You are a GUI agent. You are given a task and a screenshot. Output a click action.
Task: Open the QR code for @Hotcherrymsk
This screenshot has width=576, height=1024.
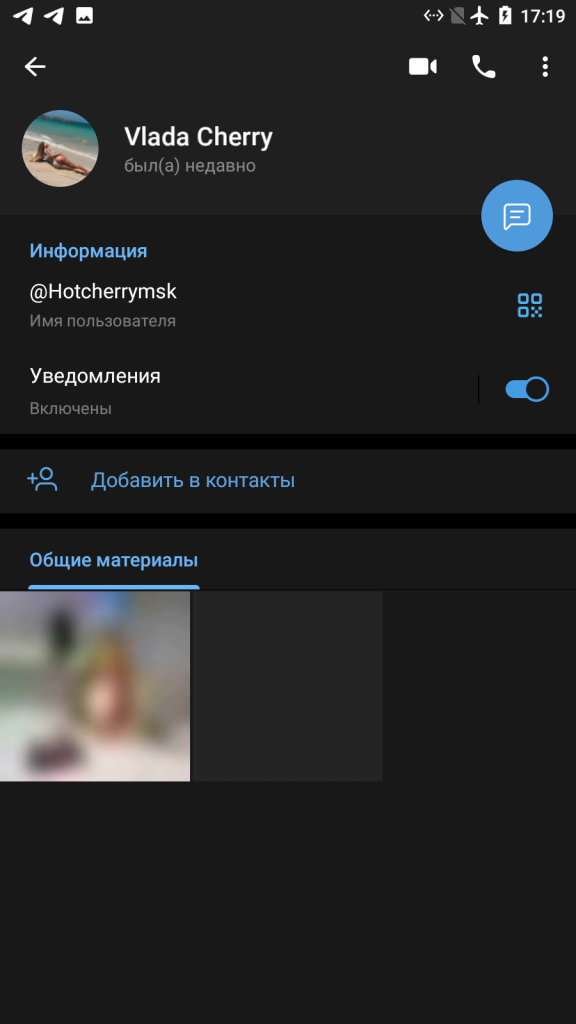530,305
